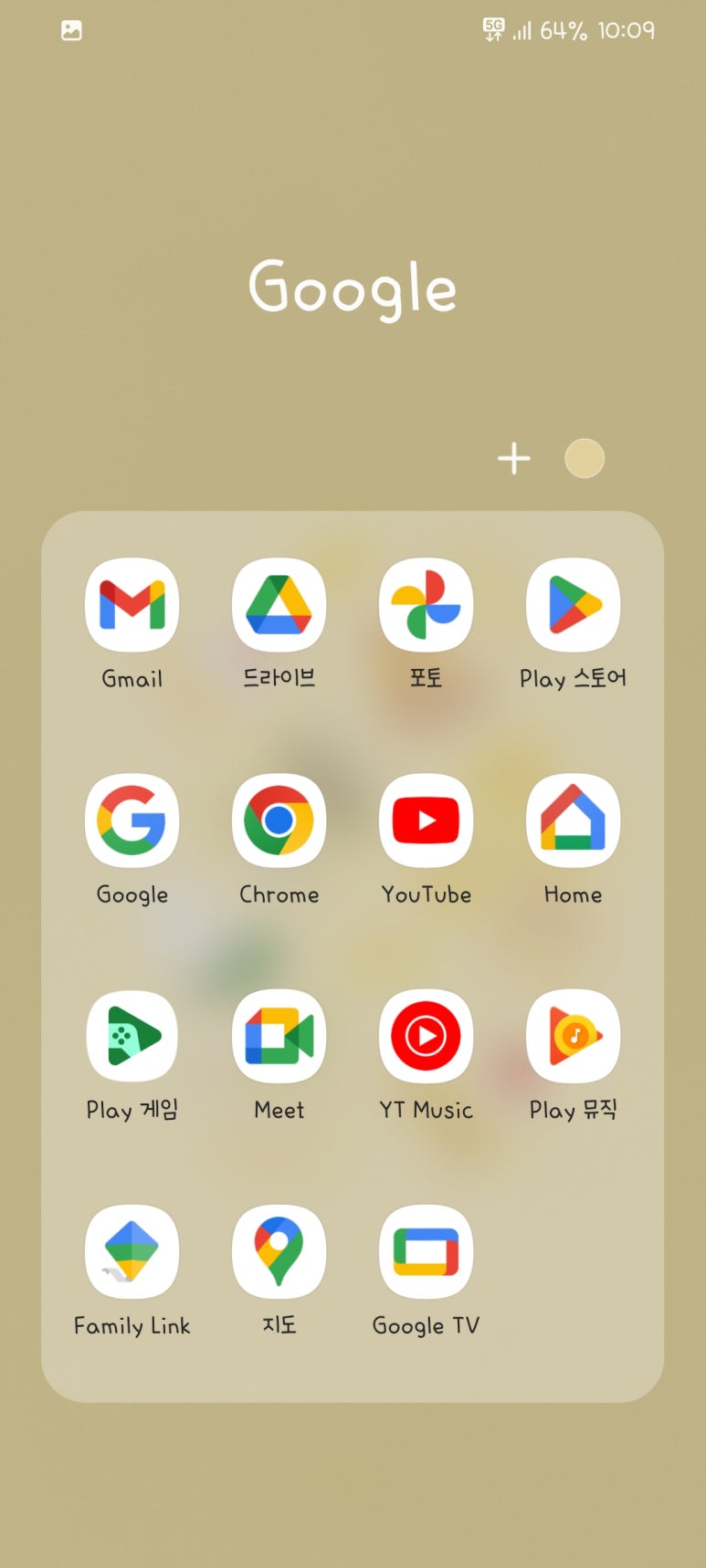Launch the Google search app
Viewport: 706px width, 1568px height.
(x=132, y=821)
